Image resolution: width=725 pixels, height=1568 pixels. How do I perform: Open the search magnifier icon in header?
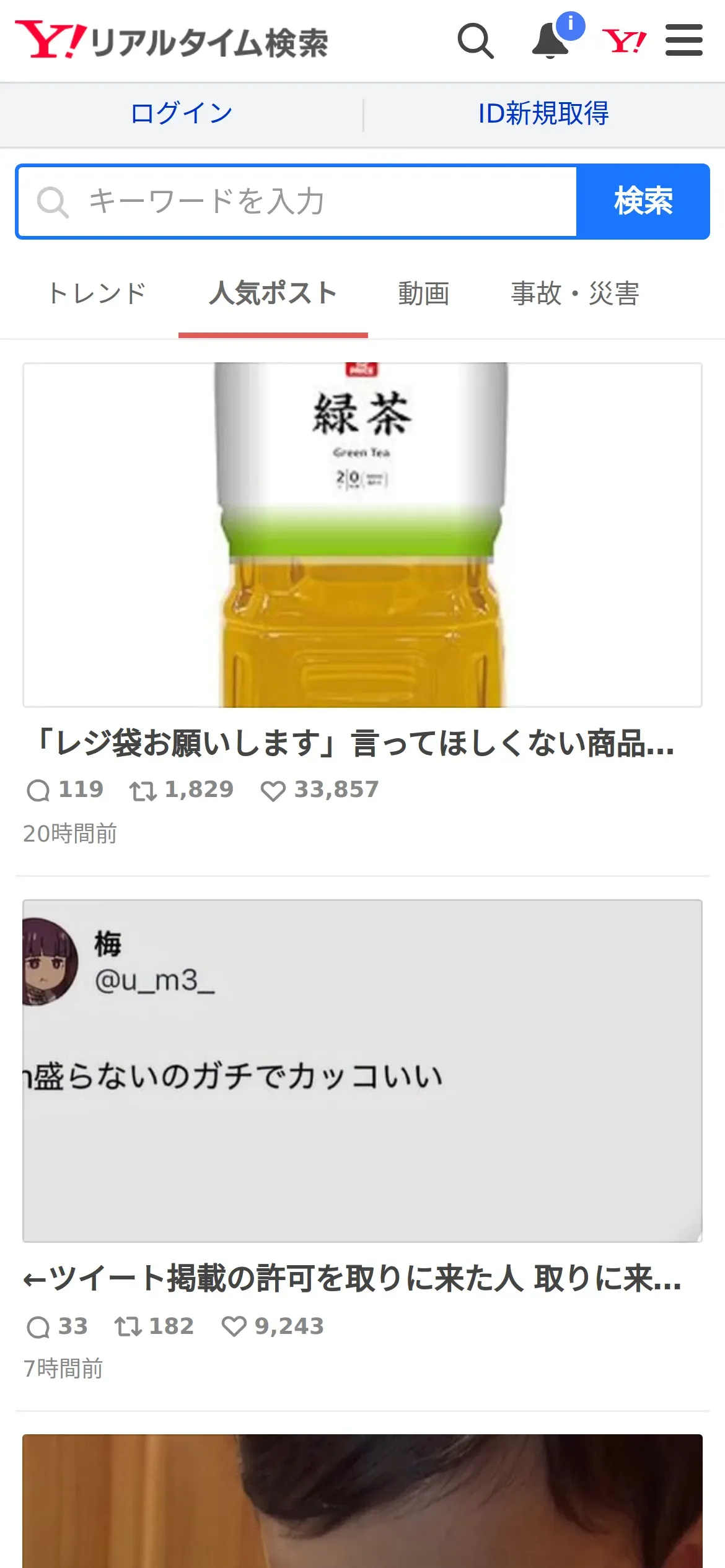point(475,41)
